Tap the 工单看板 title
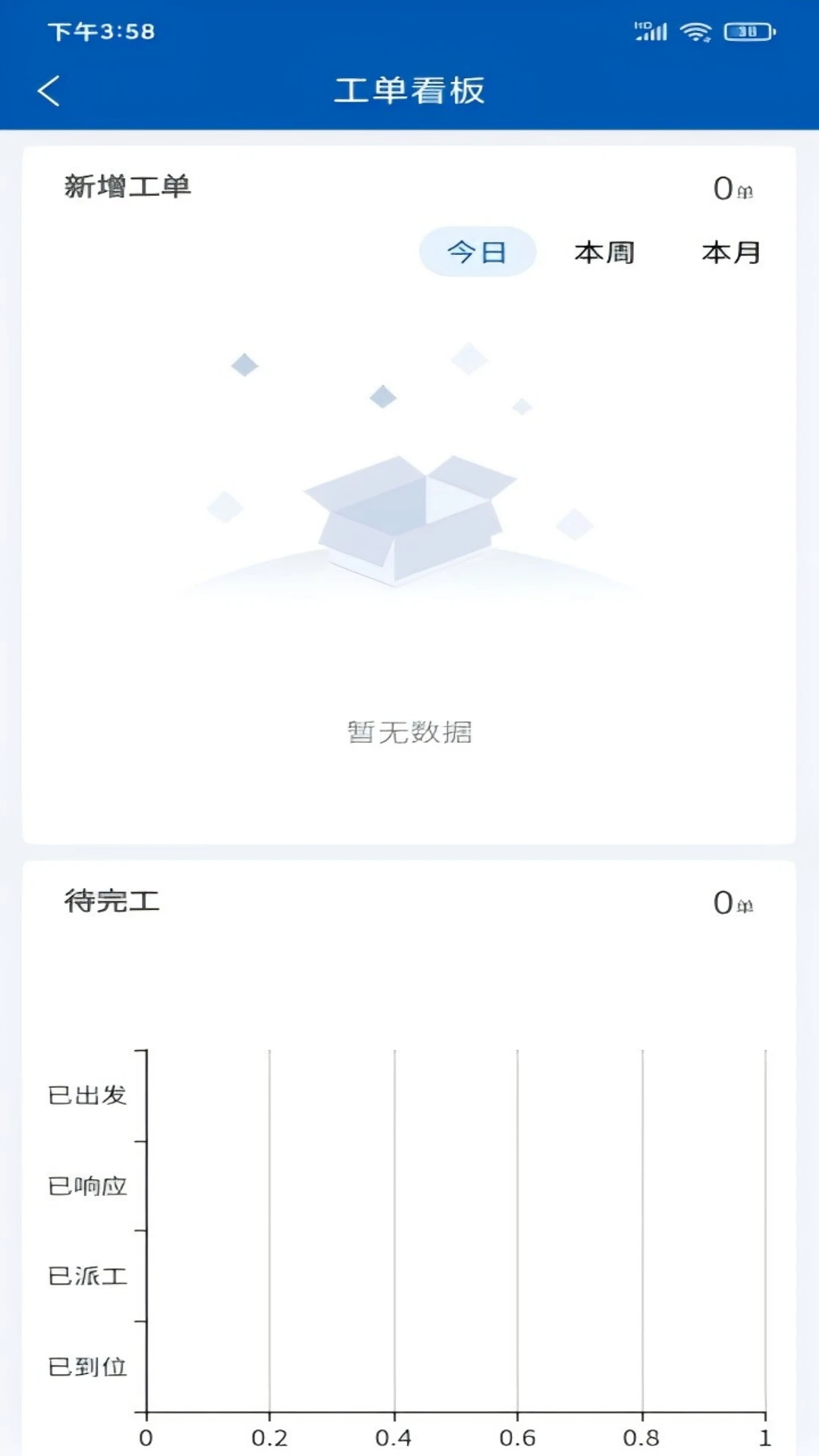819x1456 pixels. 409,90
